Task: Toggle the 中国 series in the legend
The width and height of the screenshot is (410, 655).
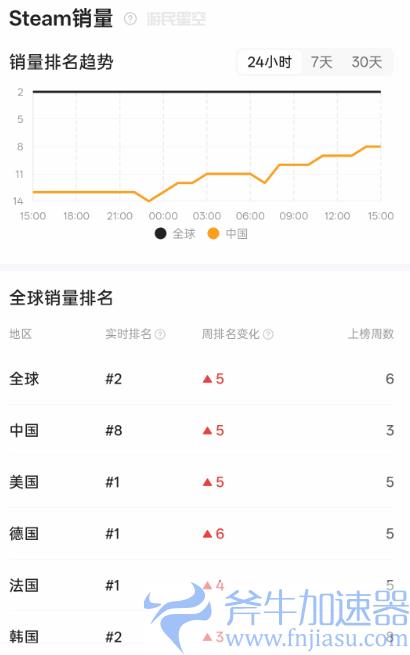Action: (x=227, y=234)
